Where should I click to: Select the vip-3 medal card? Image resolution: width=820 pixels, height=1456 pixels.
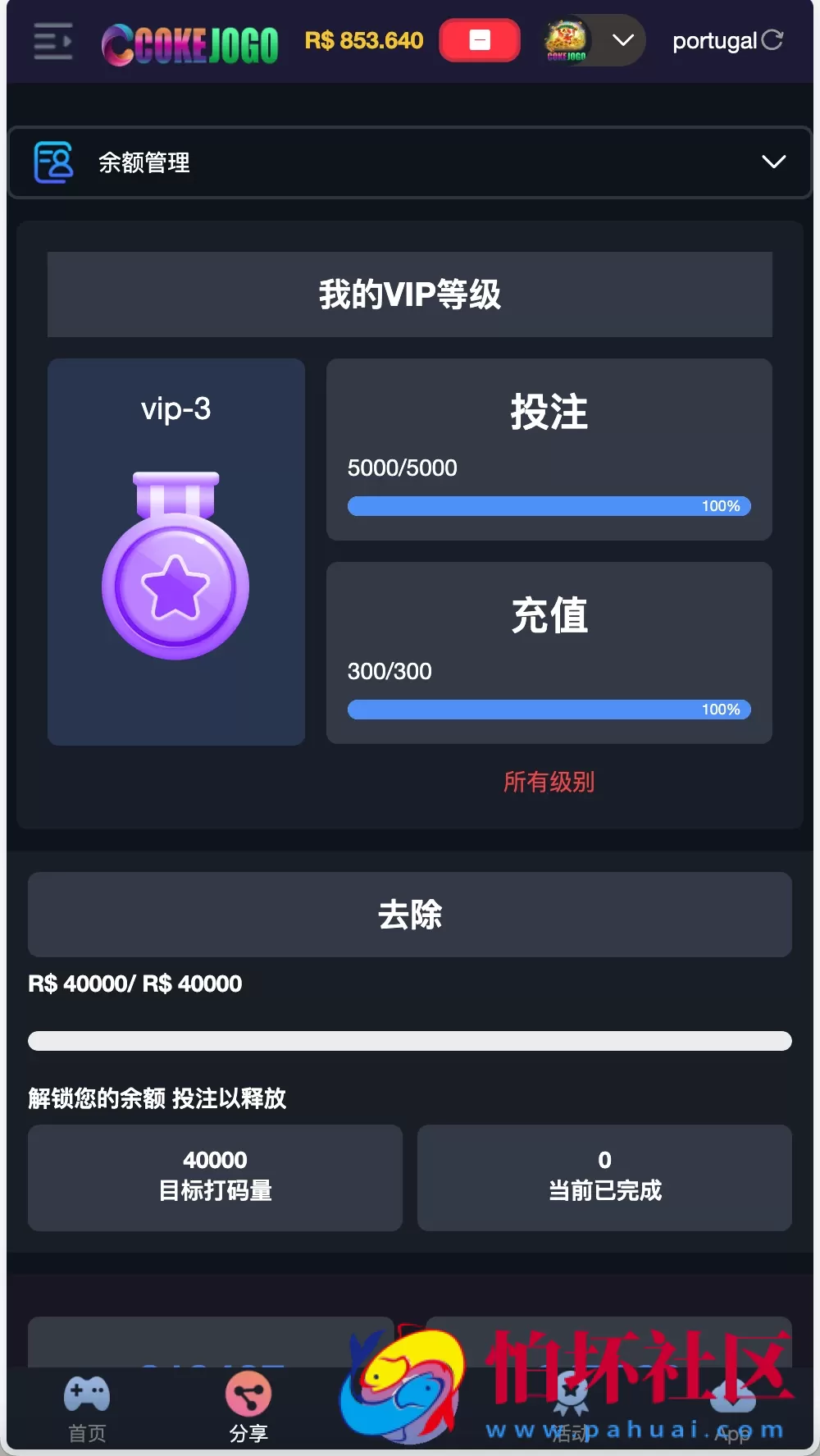pyautogui.click(x=175, y=551)
